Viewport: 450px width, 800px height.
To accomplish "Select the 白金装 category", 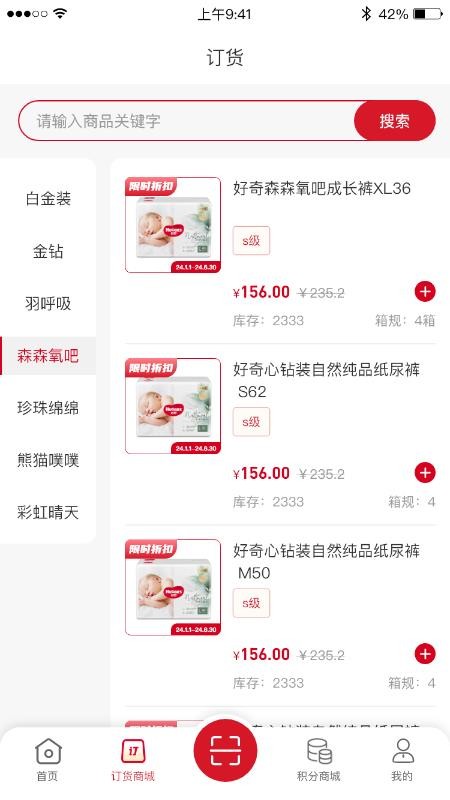I will tap(48, 198).
